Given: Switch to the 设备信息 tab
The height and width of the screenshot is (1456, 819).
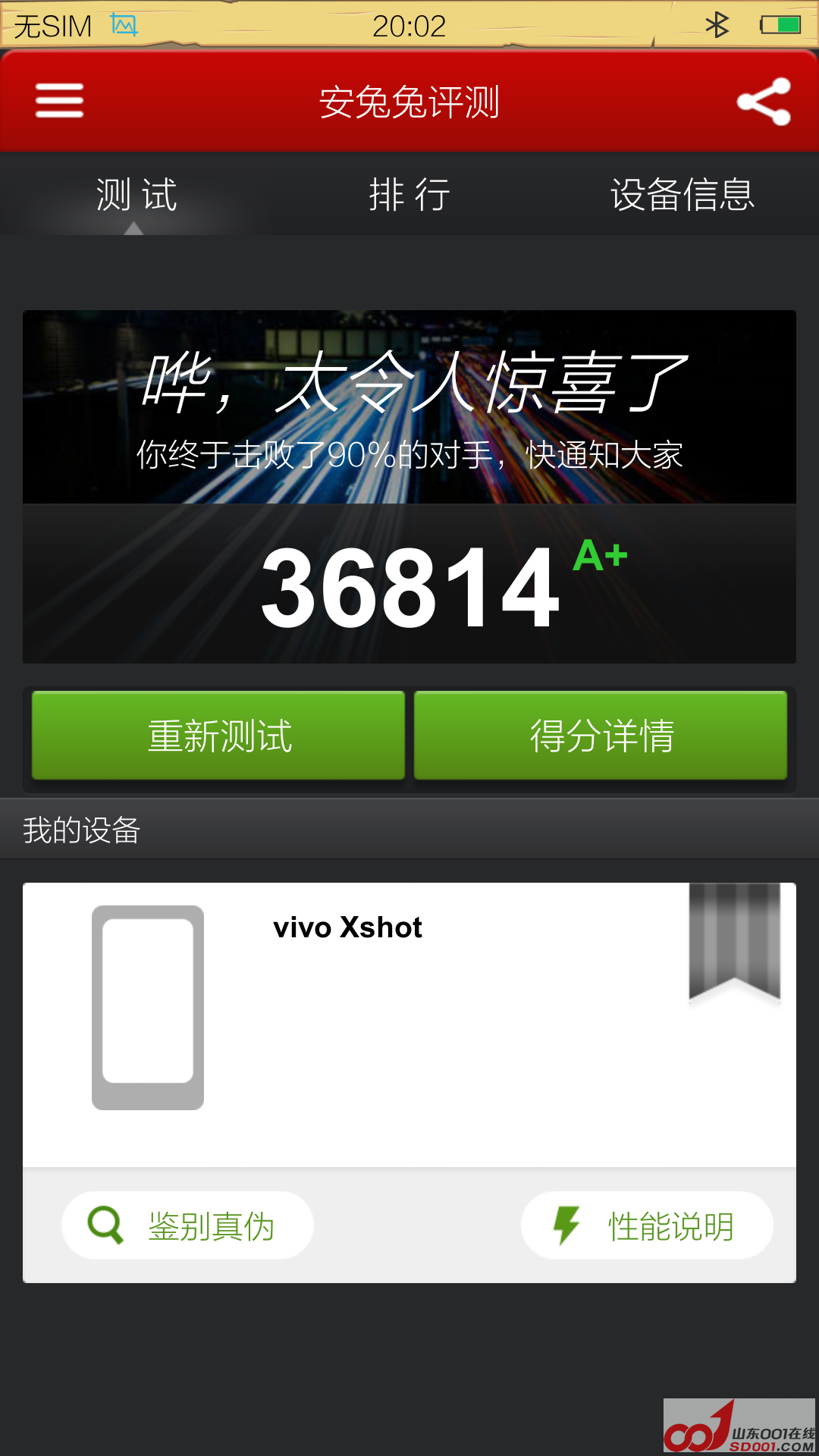Looking at the screenshot, I should pos(682,195).
